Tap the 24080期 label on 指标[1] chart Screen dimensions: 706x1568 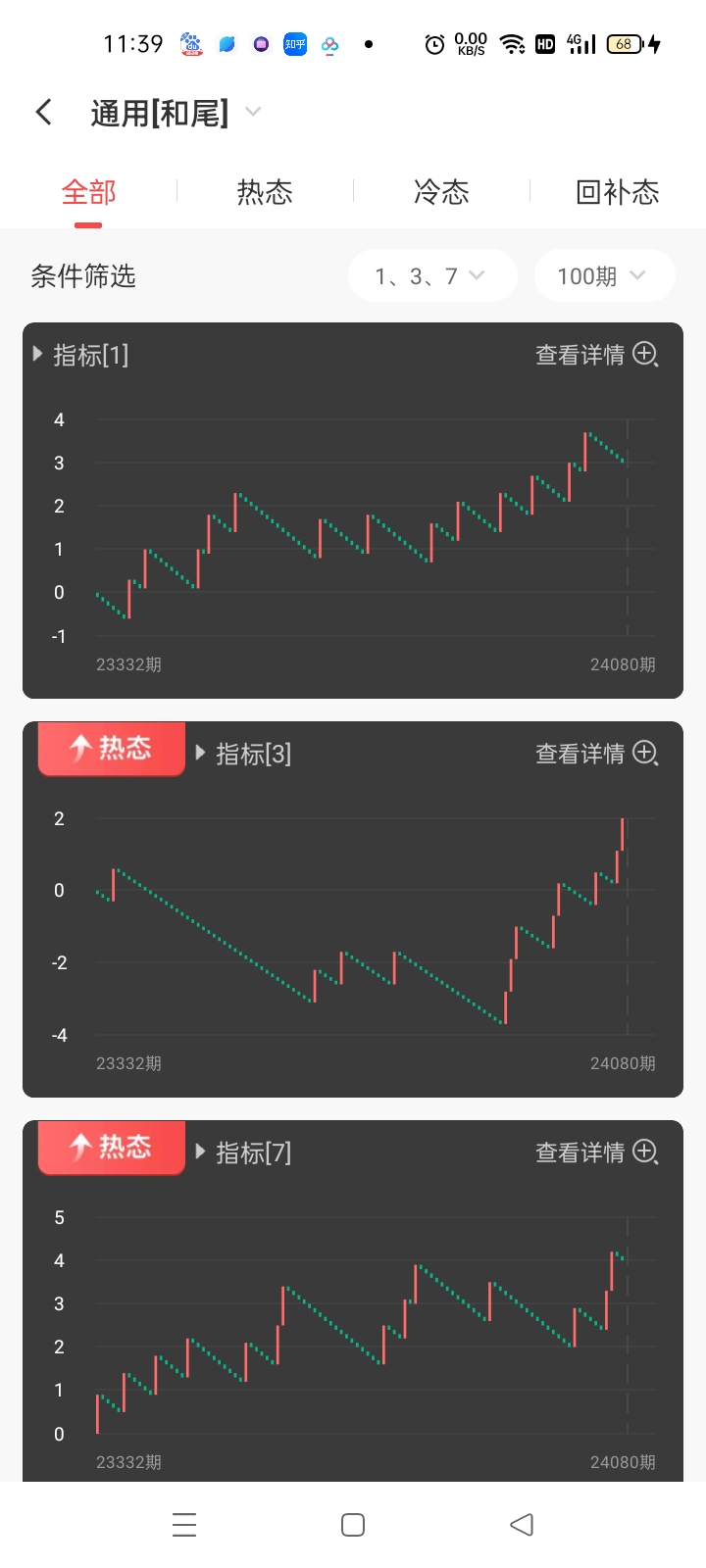click(x=625, y=663)
